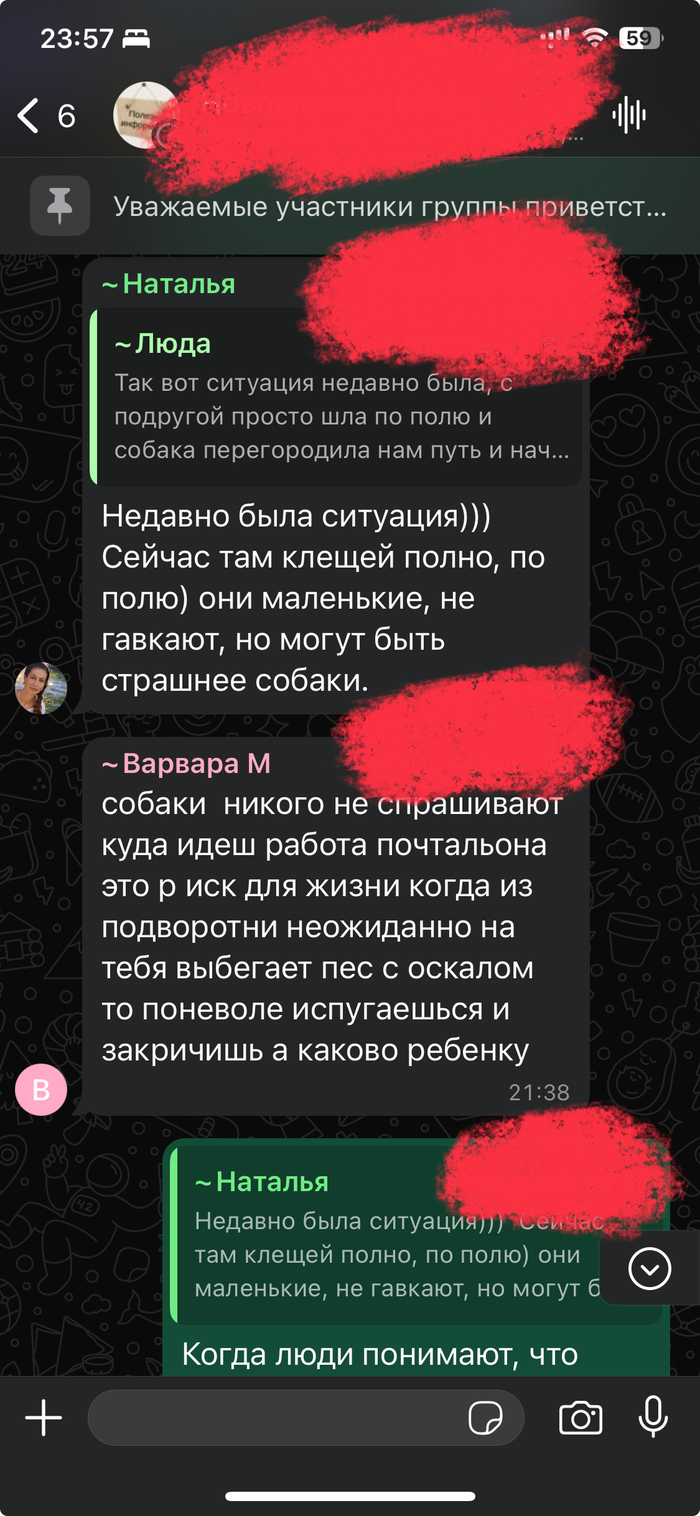This screenshot has width=700, height=1516.
Task: Jump to quoted Наталья message in green bubble
Action: click(x=400, y=1235)
